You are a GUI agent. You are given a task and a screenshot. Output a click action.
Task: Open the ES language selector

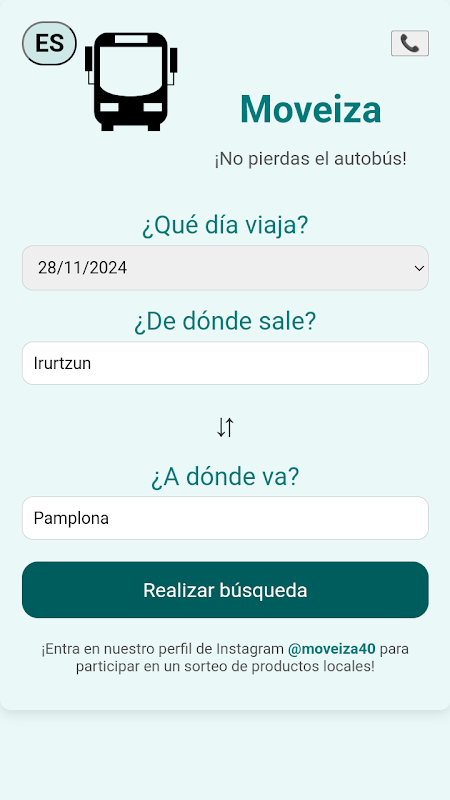(x=49, y=43)
